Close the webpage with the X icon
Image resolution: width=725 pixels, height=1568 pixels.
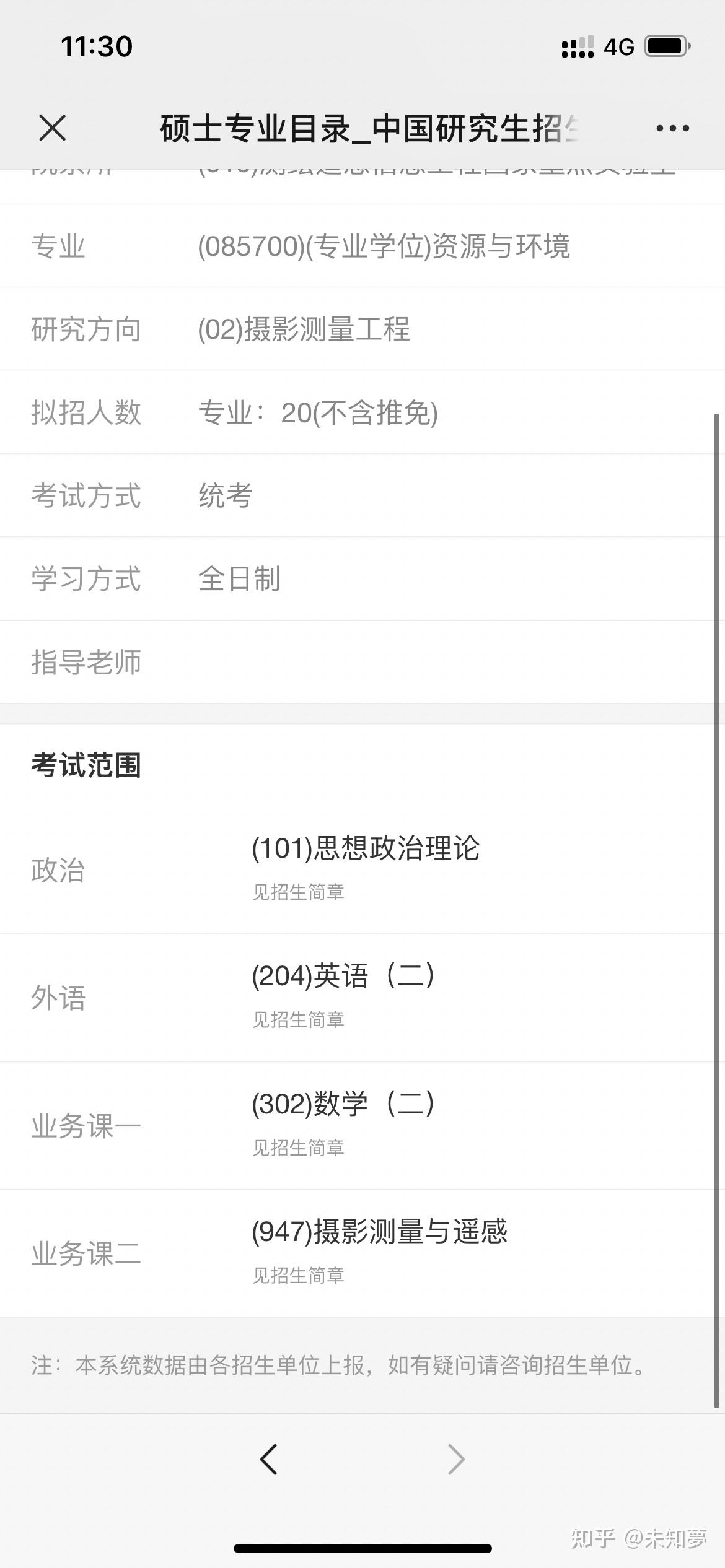tap(52, 128)
